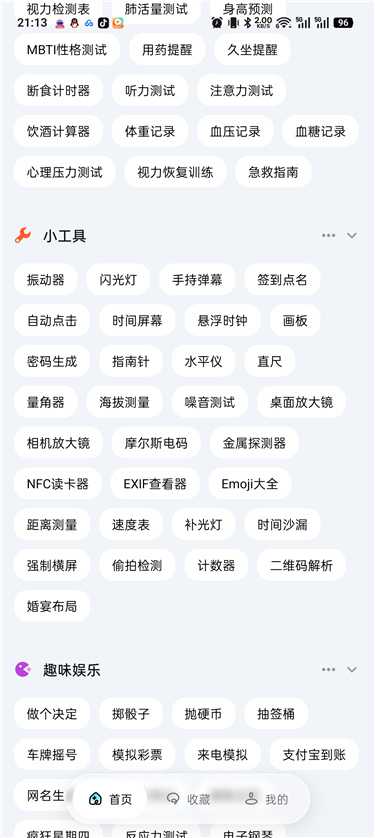Select the 水平仪 level tool
Screen dimensions: 375x838
pyautogui.click(x=204, y=361)
